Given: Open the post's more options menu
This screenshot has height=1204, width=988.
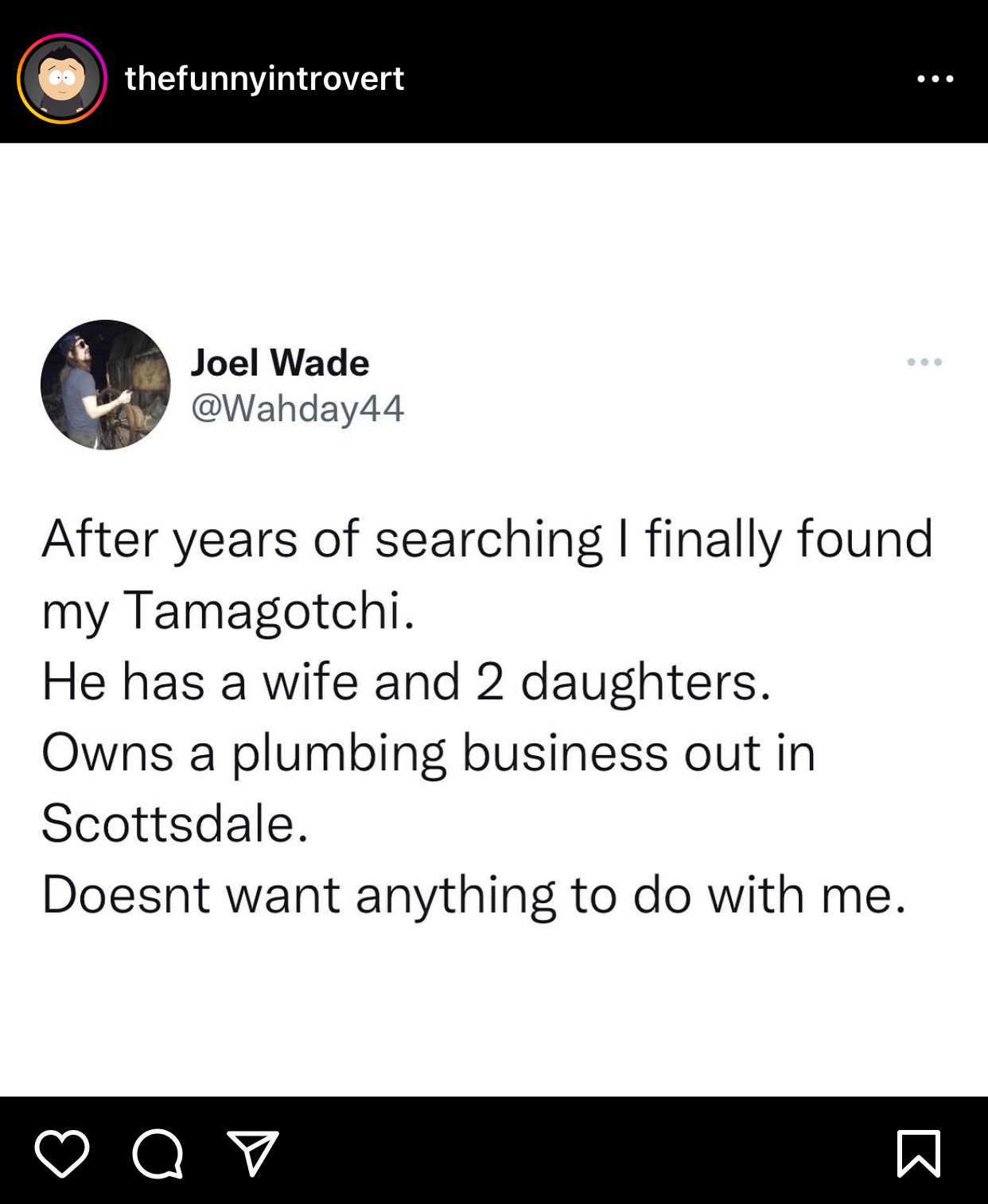Looking at the screenshot, I should point(935,79).
